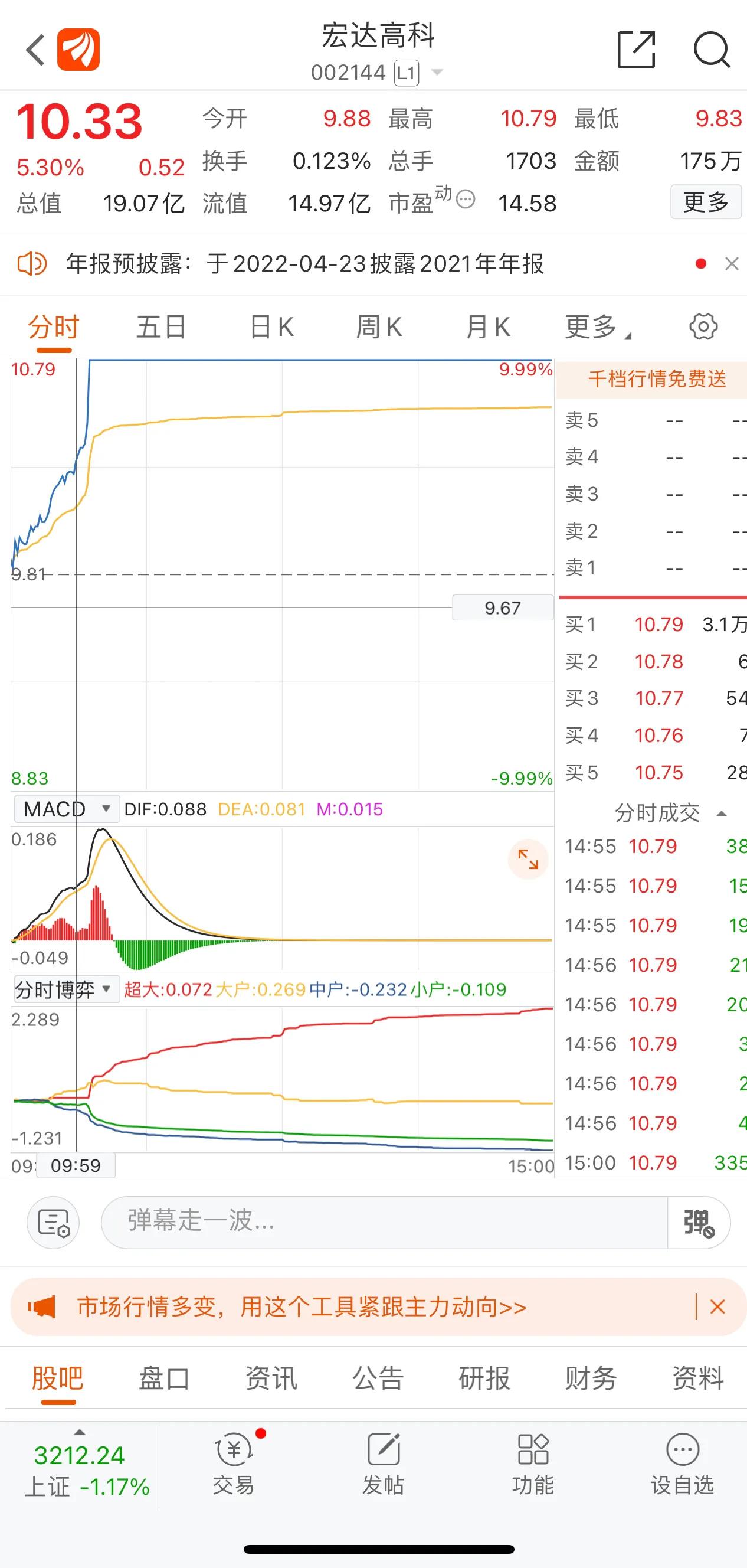Open the 月K chart tab
747x1568 pixels.
coord(487,328)
